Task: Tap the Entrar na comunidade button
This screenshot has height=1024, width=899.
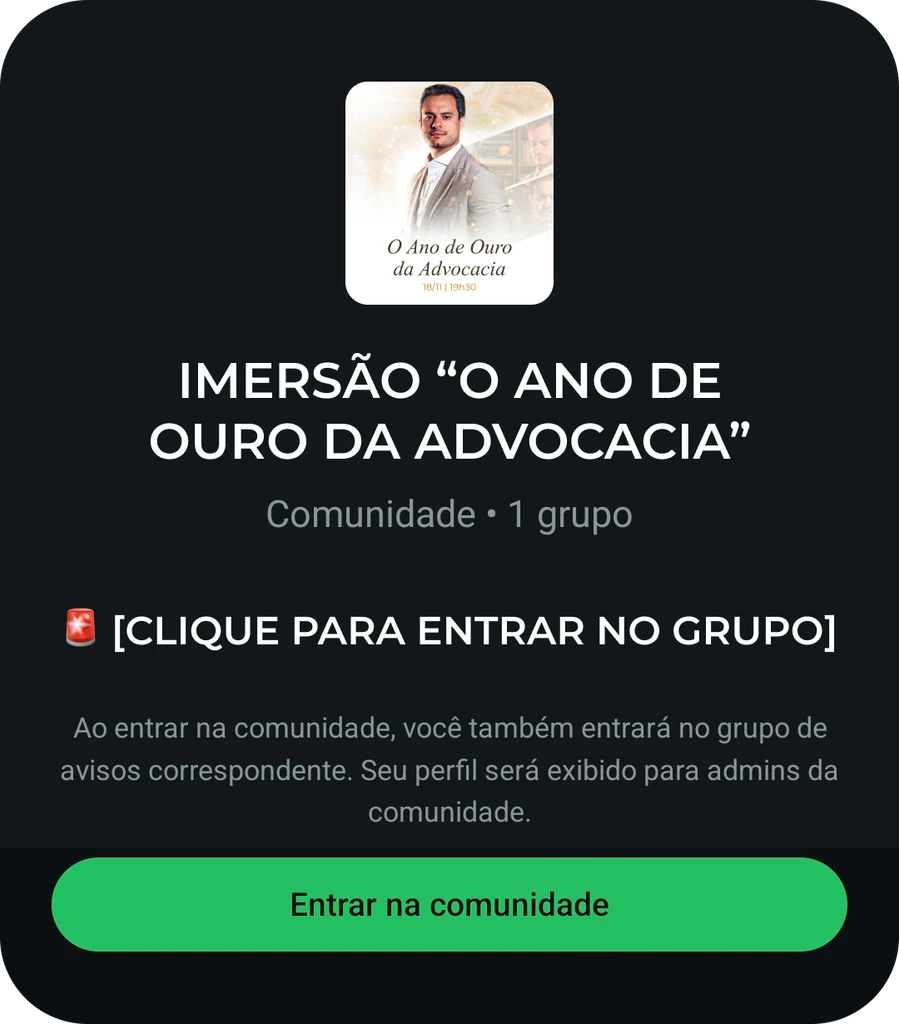Action: point(449,904)
